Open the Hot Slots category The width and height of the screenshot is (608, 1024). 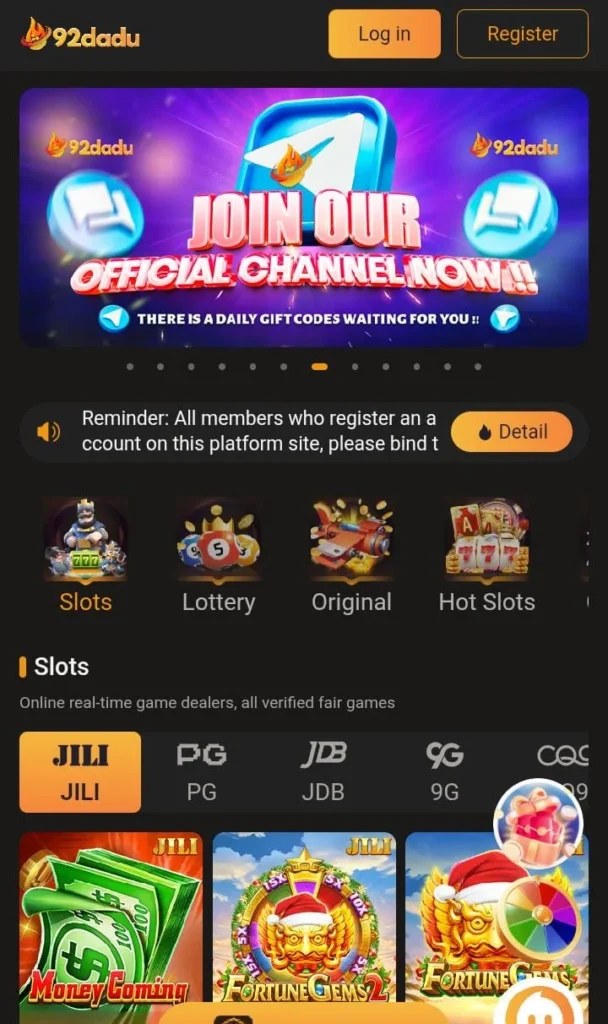[x=487, y=555]
